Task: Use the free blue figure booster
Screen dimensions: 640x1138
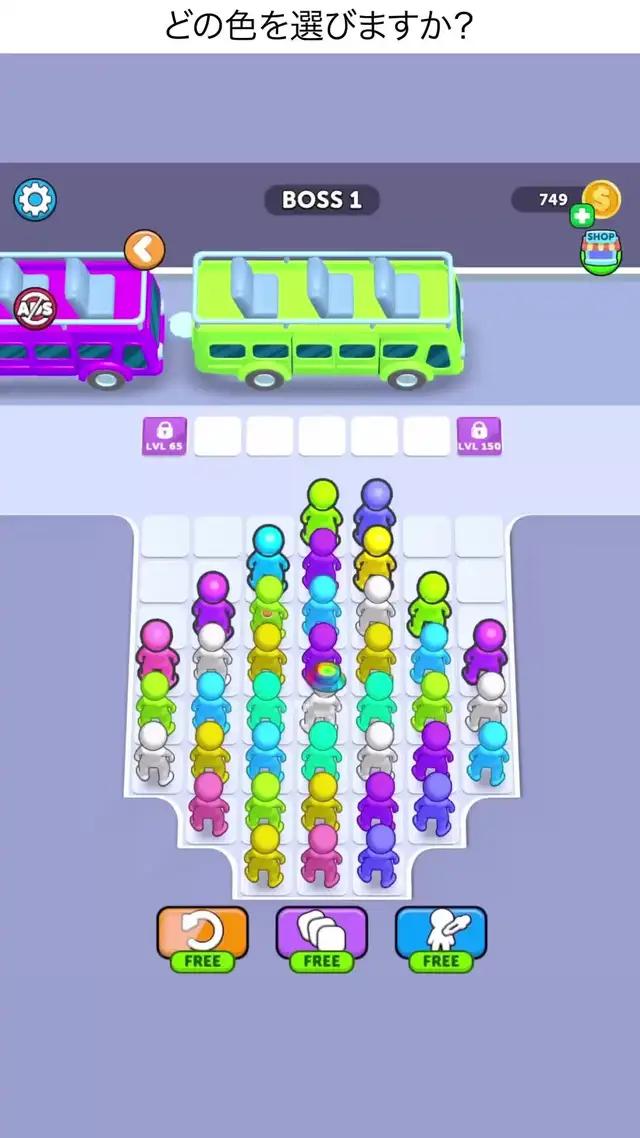Action: [440, 937]
